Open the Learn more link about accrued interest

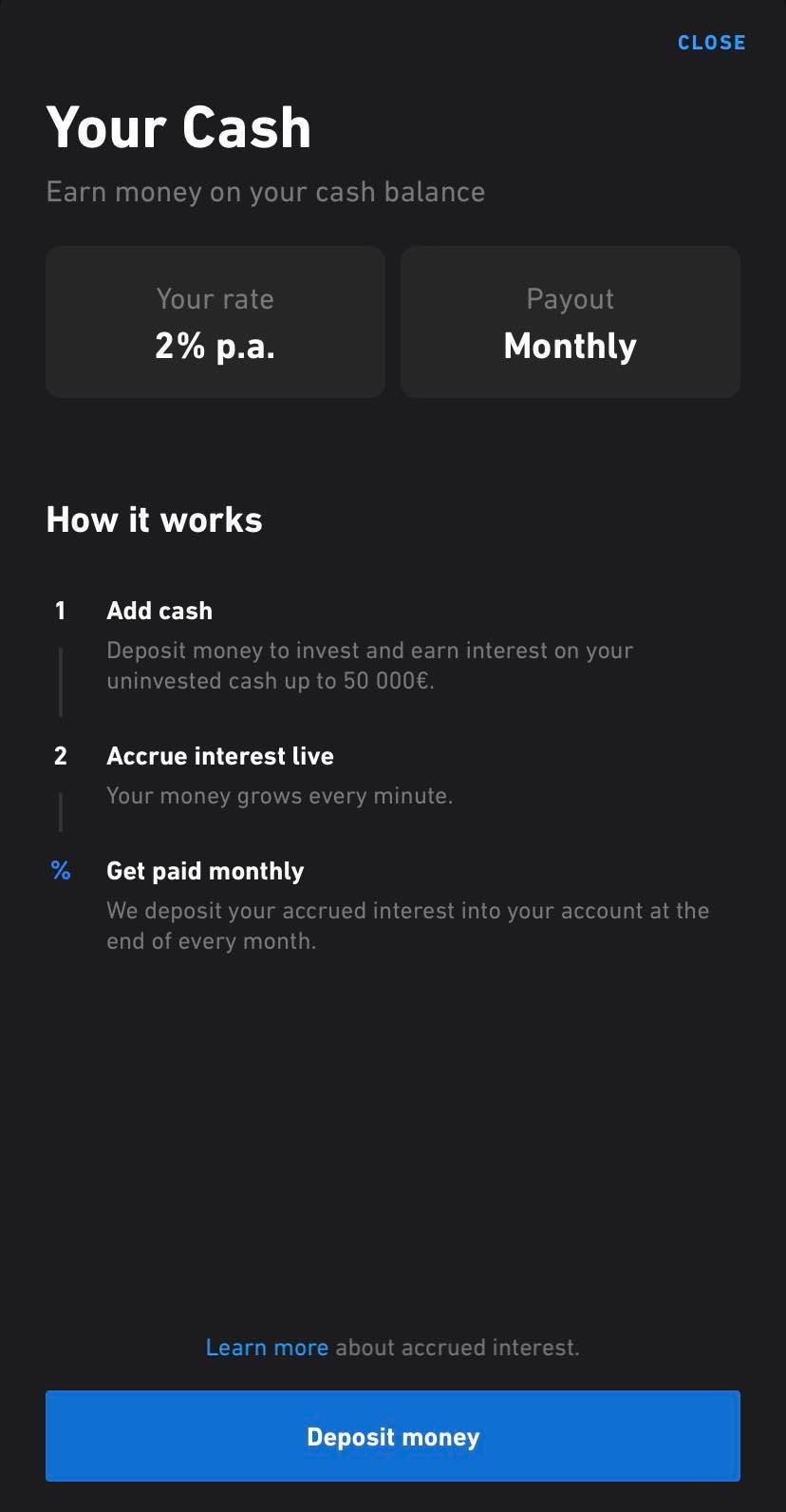tap(267, 1347)
